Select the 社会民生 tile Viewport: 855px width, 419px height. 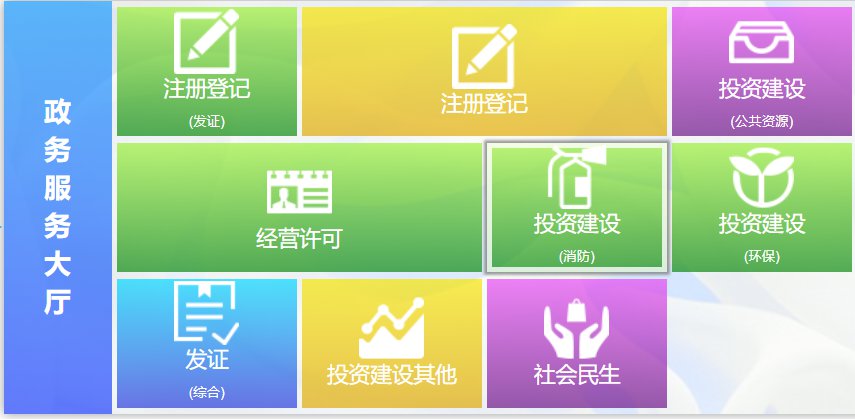577,343
